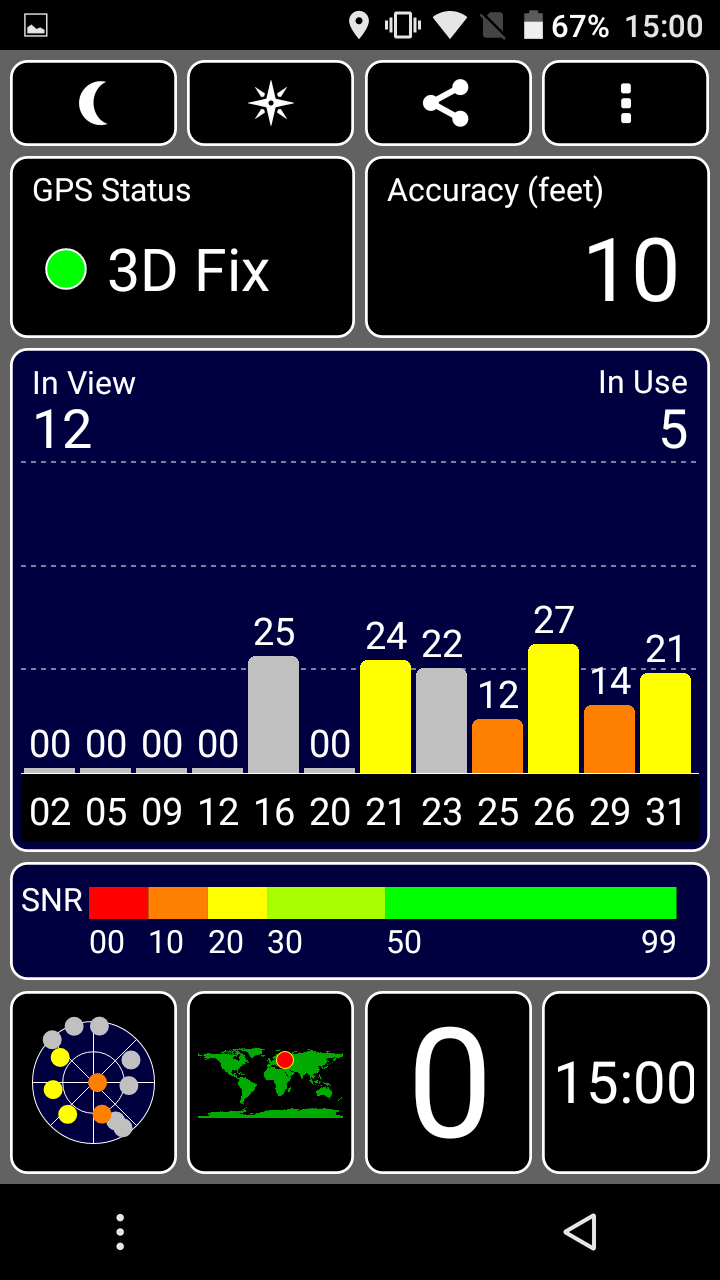The image size is (720, 1280).
Task: Switch to night mode with moon icon
Action: coord(93,103)
